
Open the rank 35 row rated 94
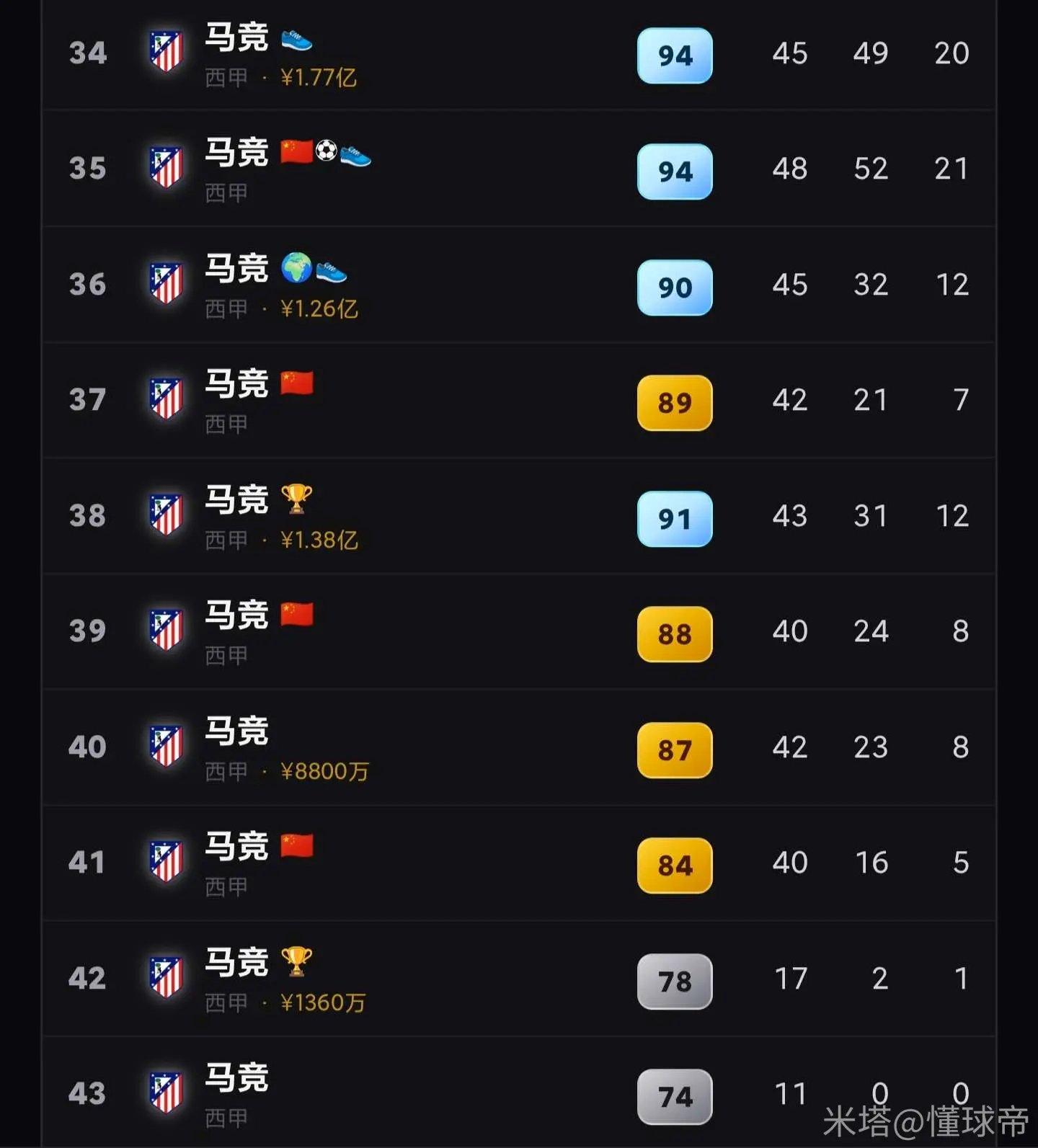pos(518,169)
